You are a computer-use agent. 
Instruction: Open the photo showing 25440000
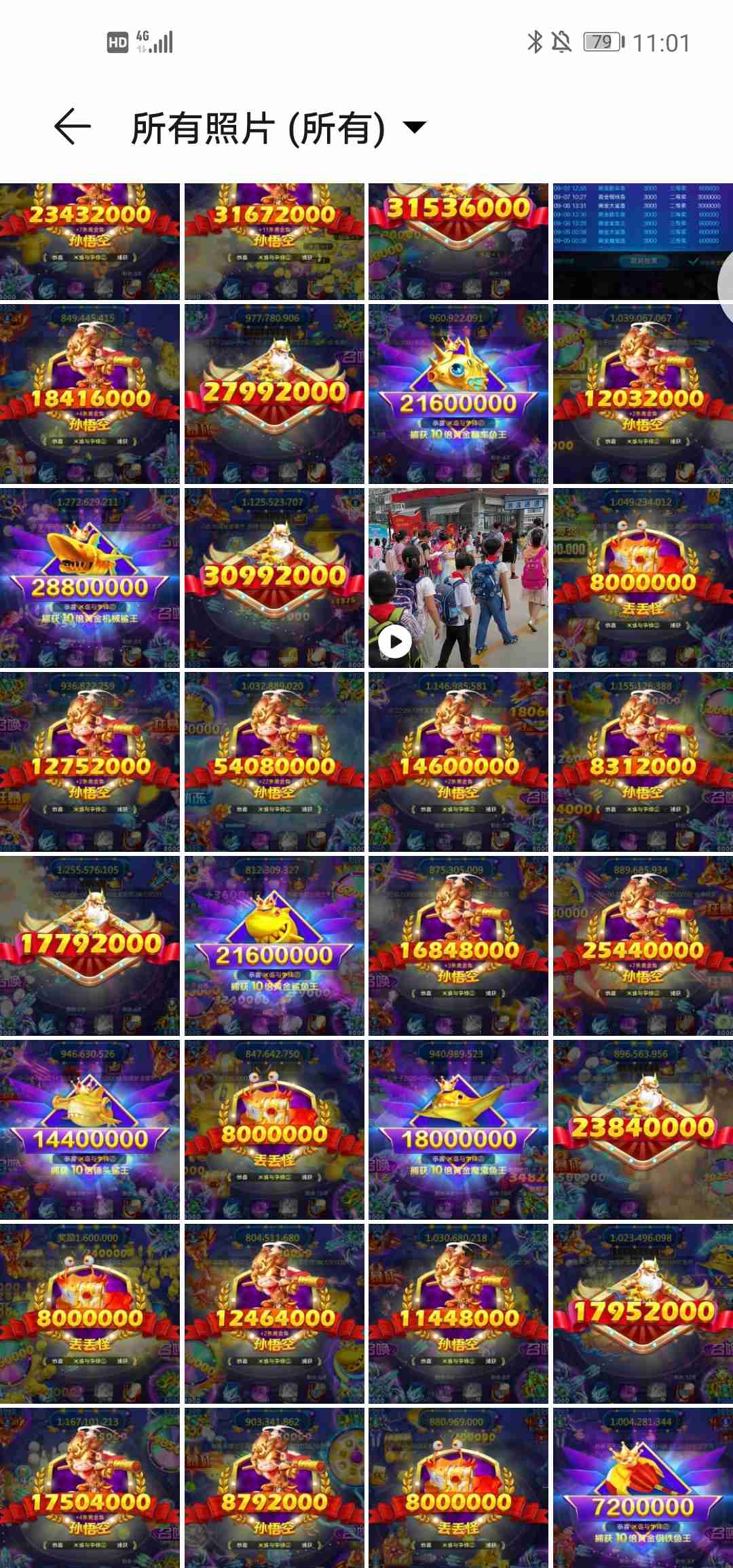click(642, 946)
